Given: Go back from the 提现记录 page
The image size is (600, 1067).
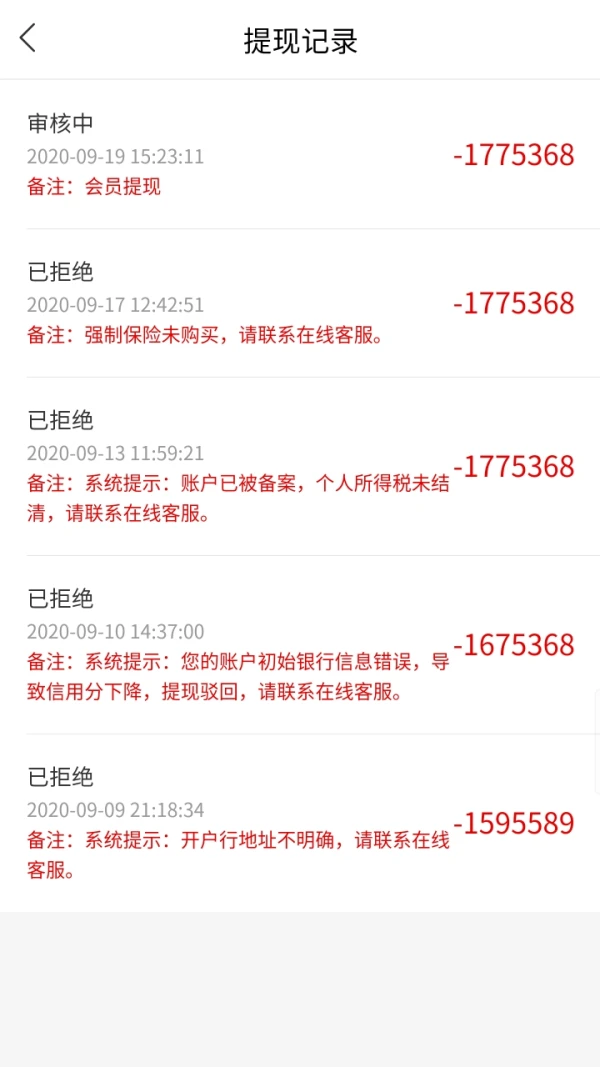Looking at the screenshot, I should tap(28, 38).
